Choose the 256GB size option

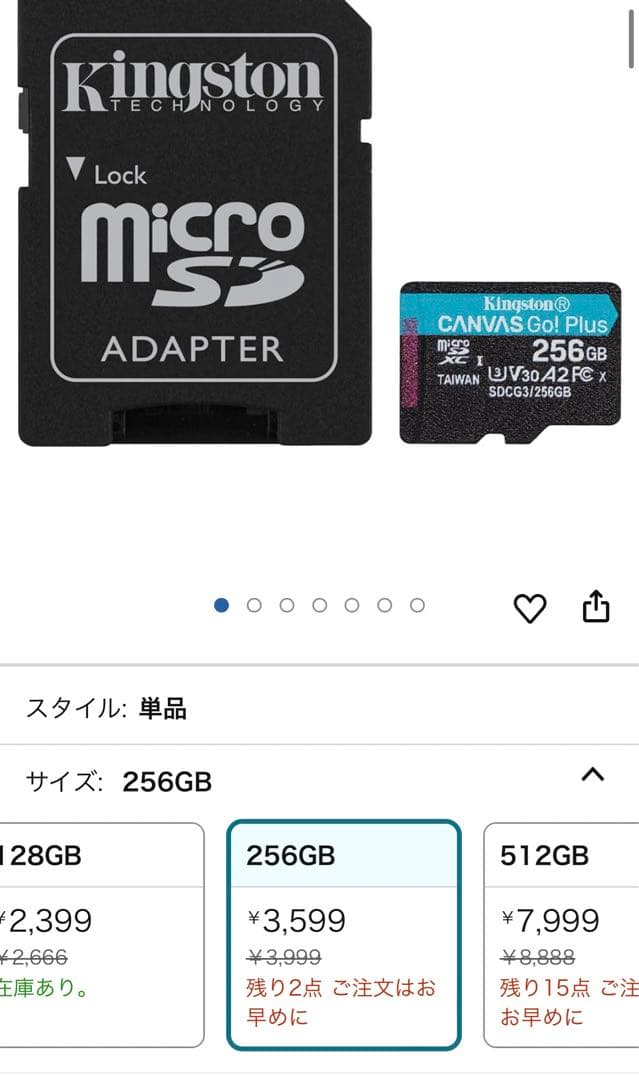(x=344, y=933)
